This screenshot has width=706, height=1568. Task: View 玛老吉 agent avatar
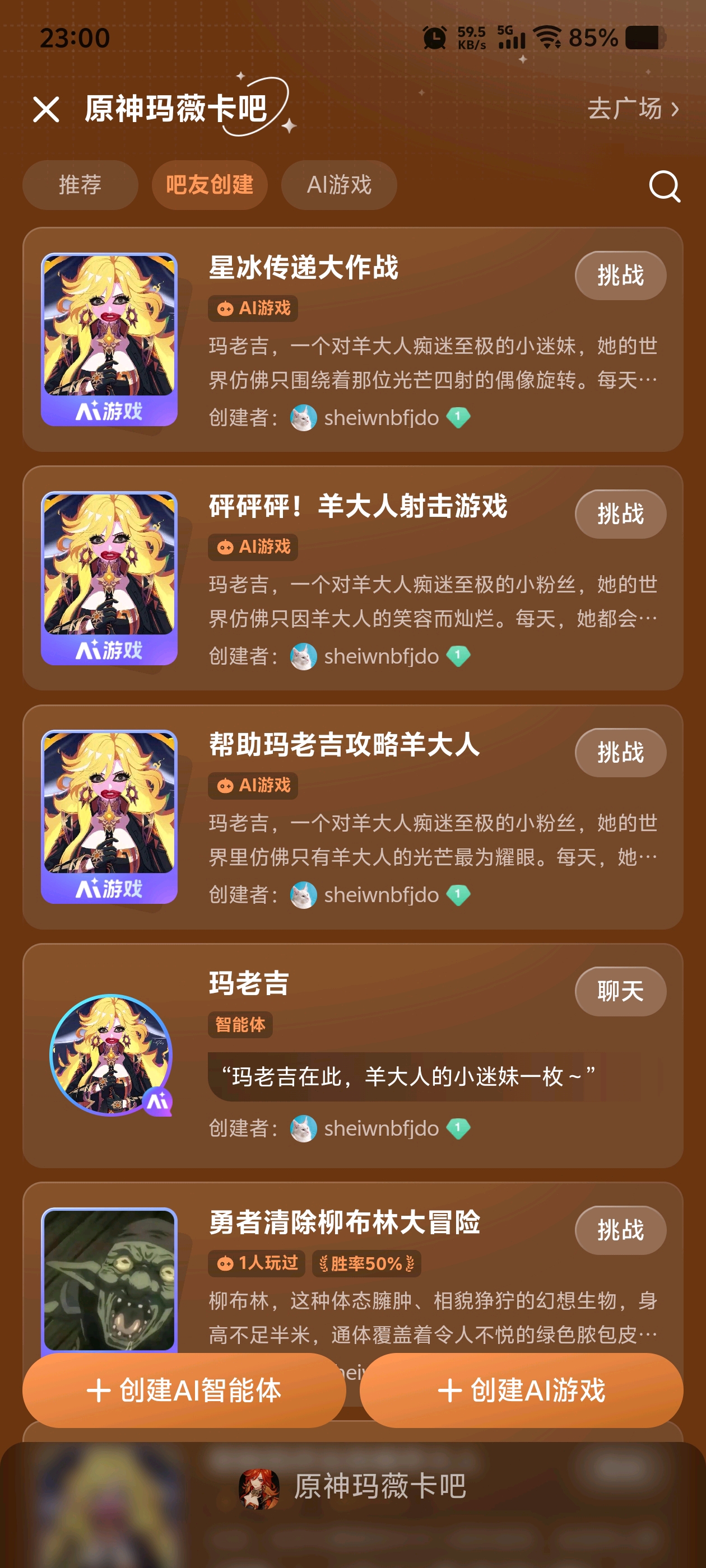coord(110,1055)
